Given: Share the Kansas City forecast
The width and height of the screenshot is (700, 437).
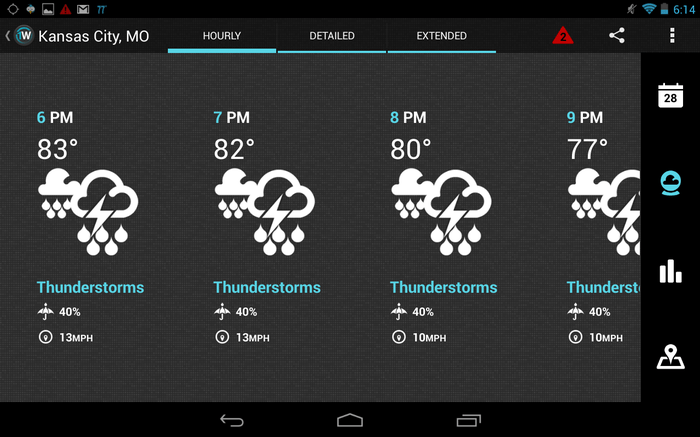Looking at the screenshot, I should (x=617, y=36).
